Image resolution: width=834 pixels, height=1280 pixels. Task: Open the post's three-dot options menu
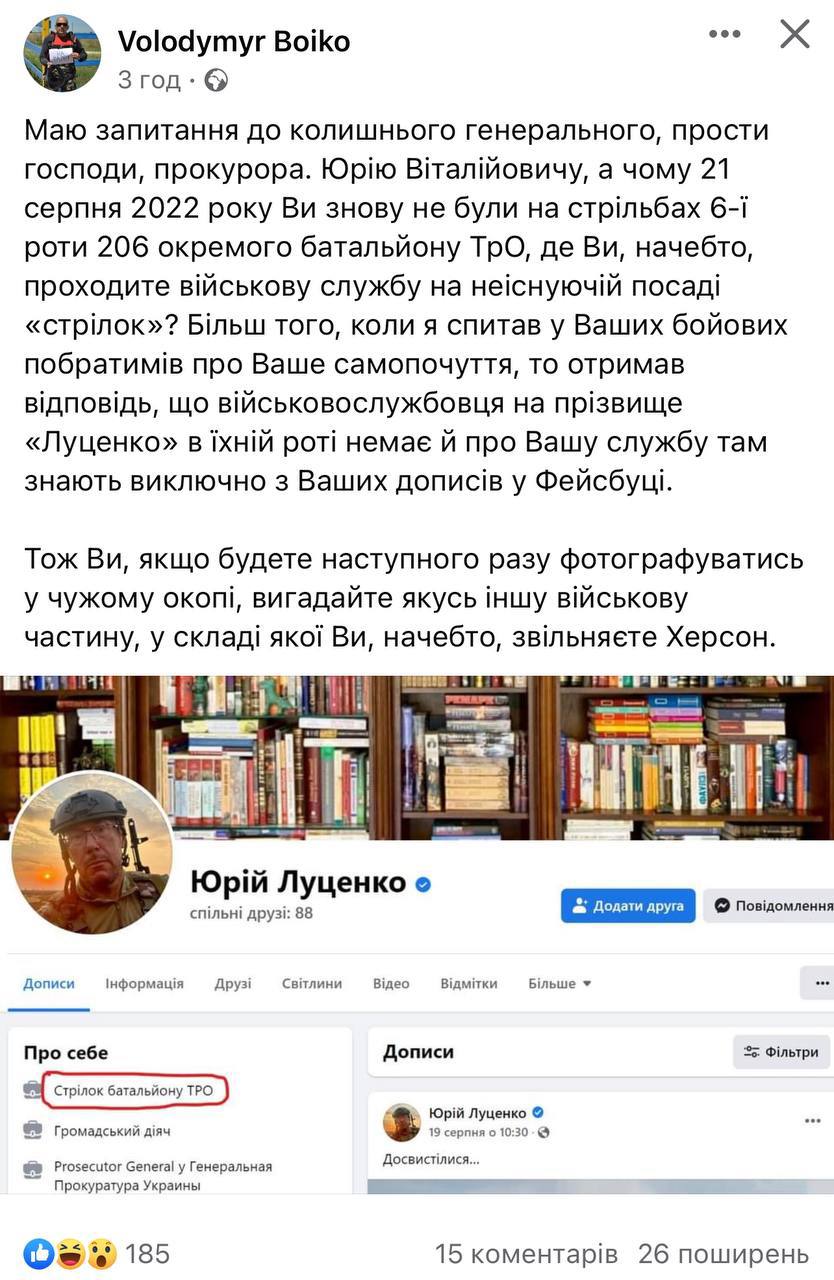(x=725, y=34)
